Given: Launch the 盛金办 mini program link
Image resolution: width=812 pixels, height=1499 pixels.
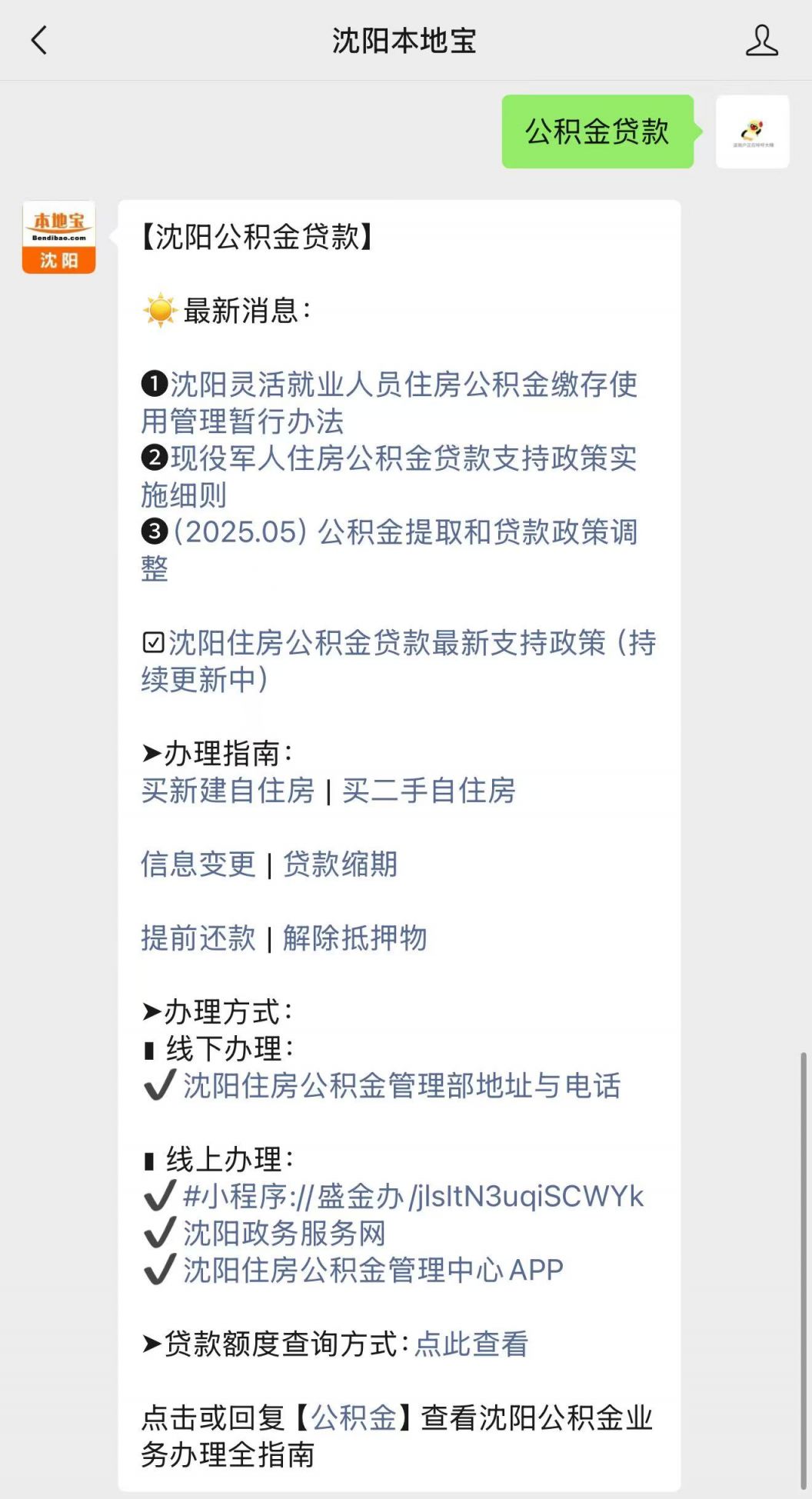Looking at the screenshot, I should click(x=413, y=1196).
